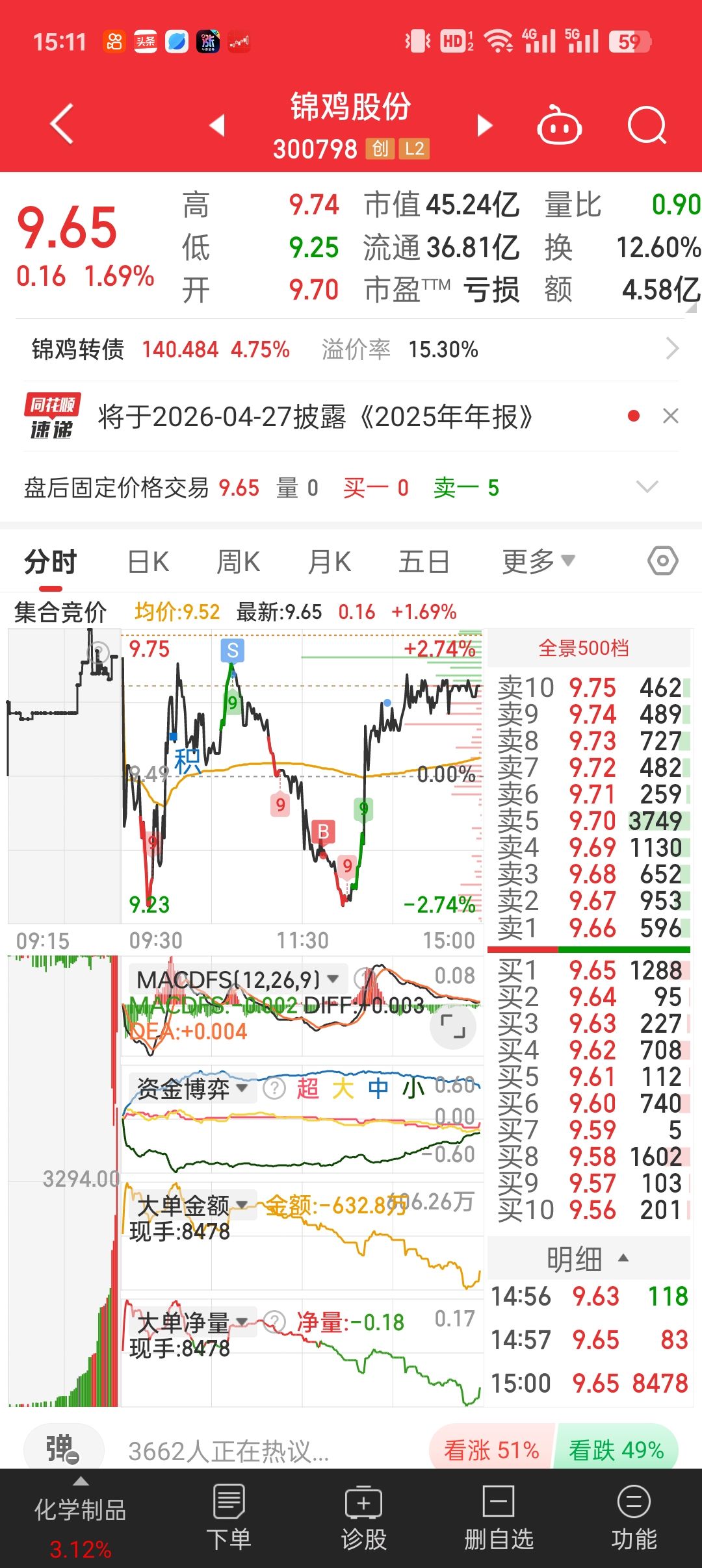Expand the chart to fullscreen
The image size is (702, 1568).
[x=453, y=1027]
